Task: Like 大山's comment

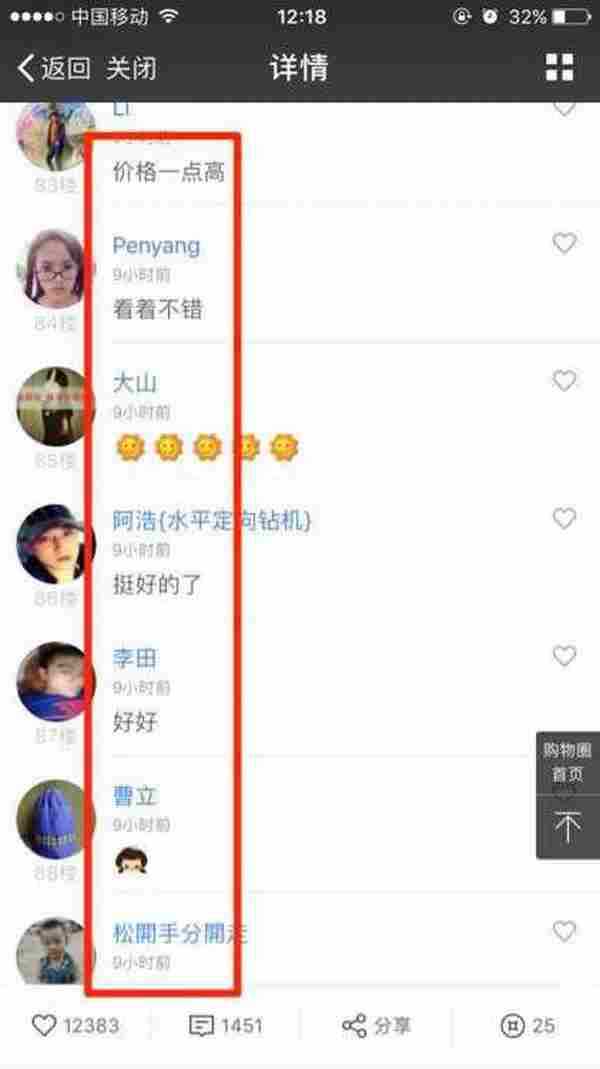Action: coord(565,381)
